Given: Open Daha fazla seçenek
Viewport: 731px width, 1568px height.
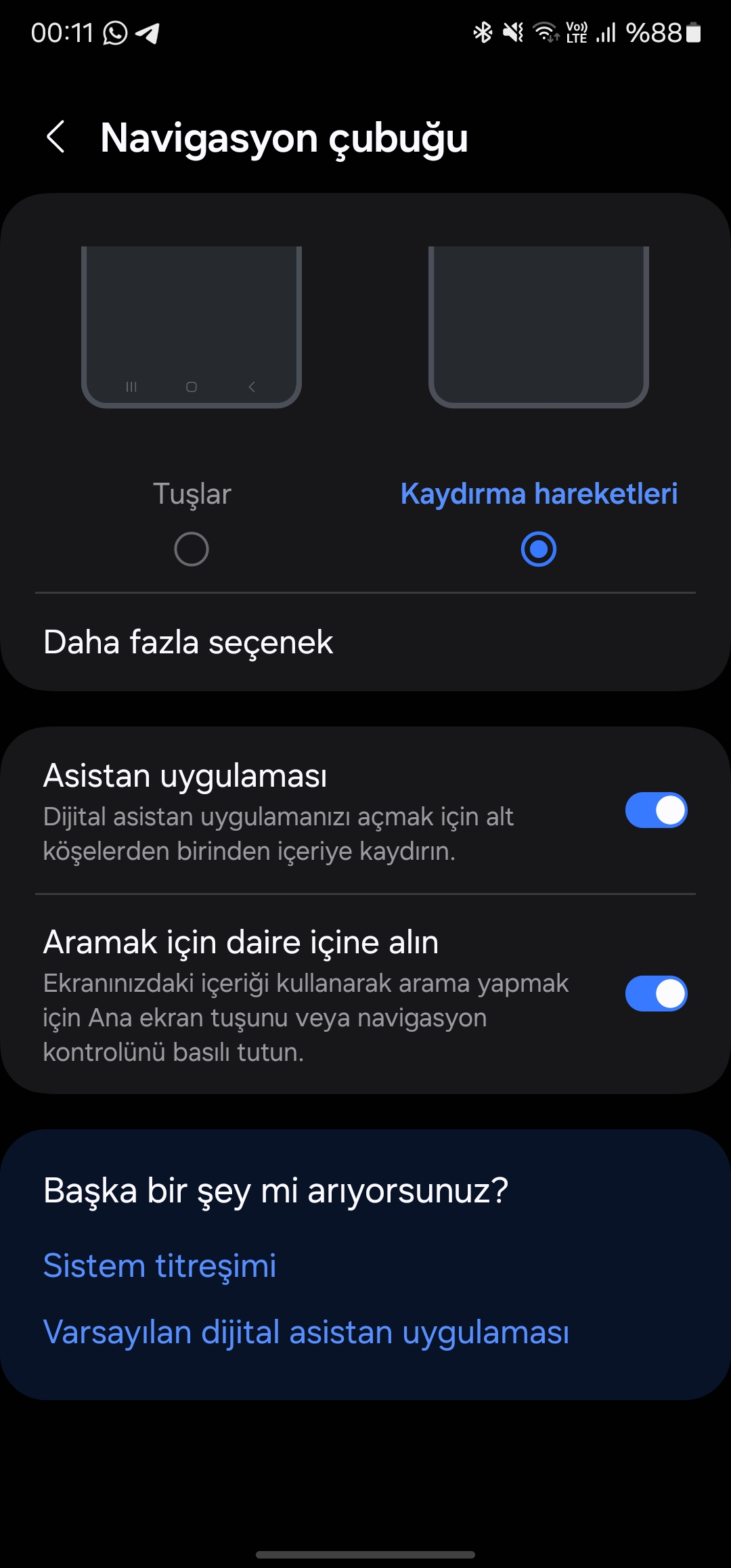Looking at the screenshot, I should tap(365, 642).
